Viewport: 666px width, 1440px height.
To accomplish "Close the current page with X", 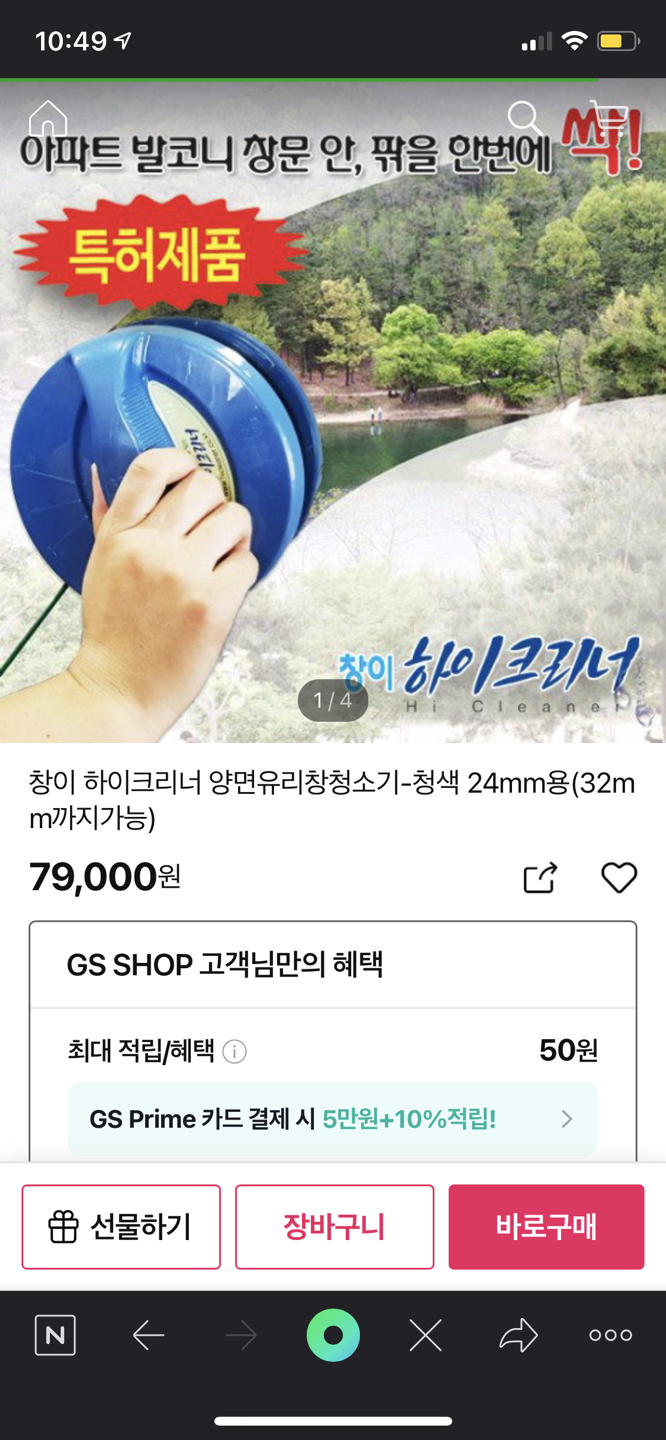I will point(425,1335).
